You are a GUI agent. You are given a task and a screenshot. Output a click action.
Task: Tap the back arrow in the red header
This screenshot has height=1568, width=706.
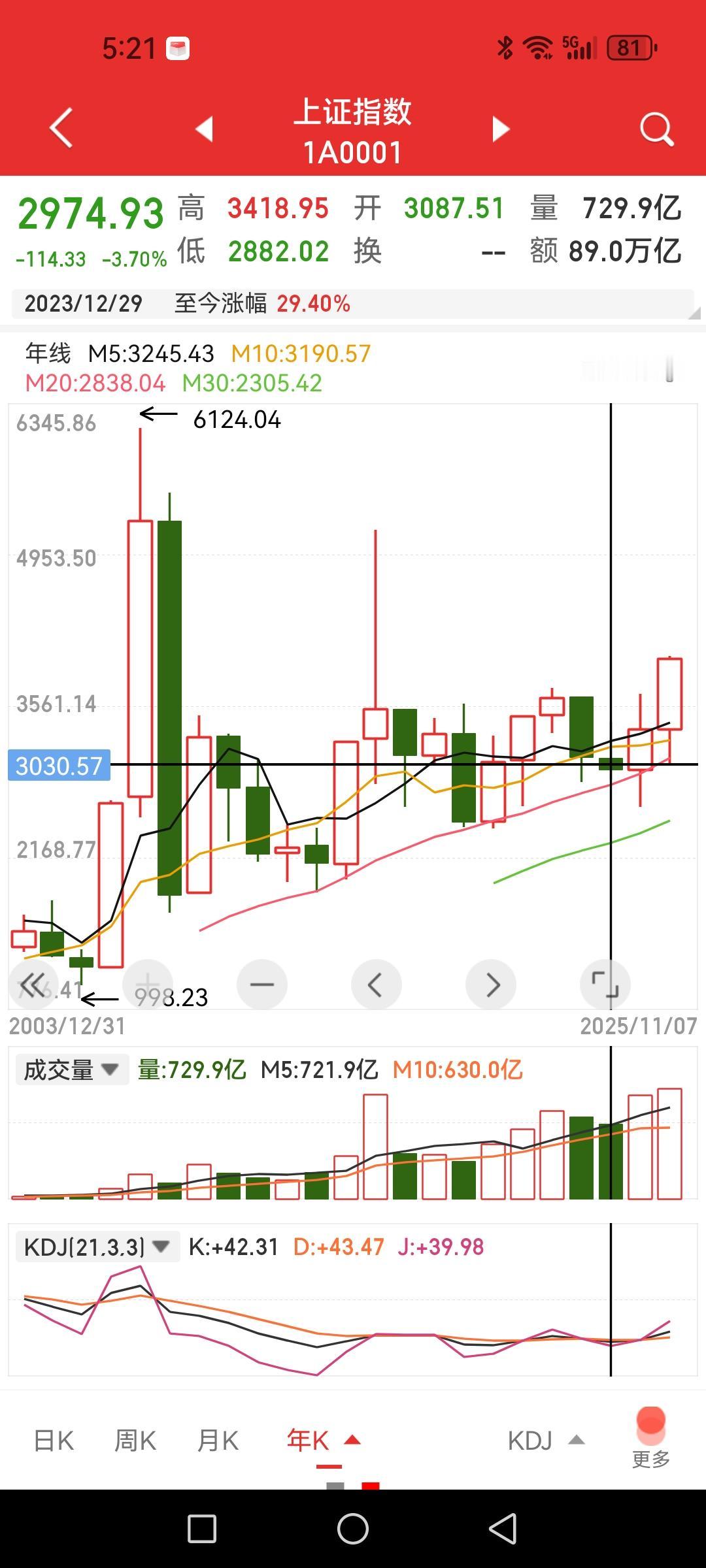click(x=60, y=129)
